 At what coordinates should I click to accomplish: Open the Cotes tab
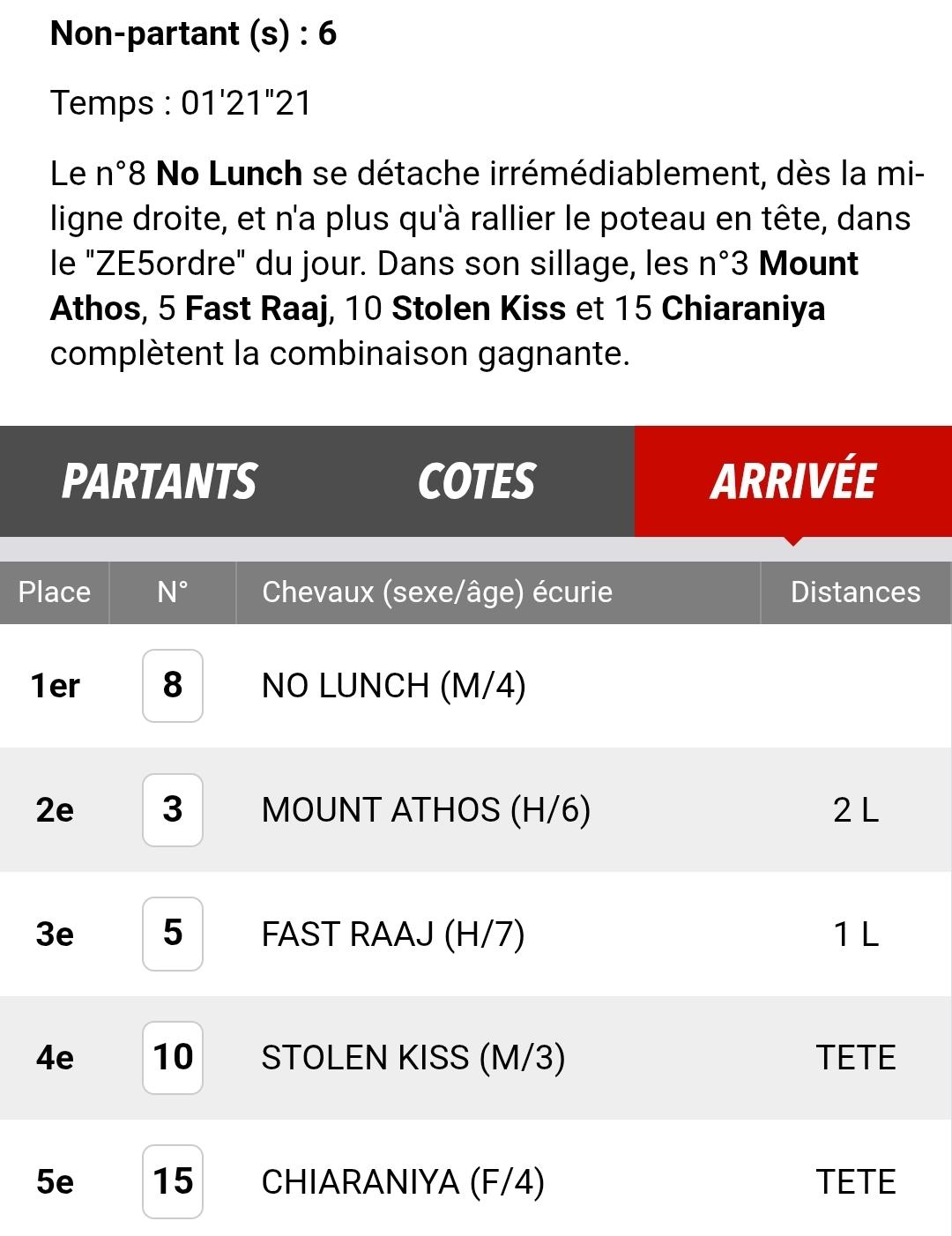click(x=476, y=481)
